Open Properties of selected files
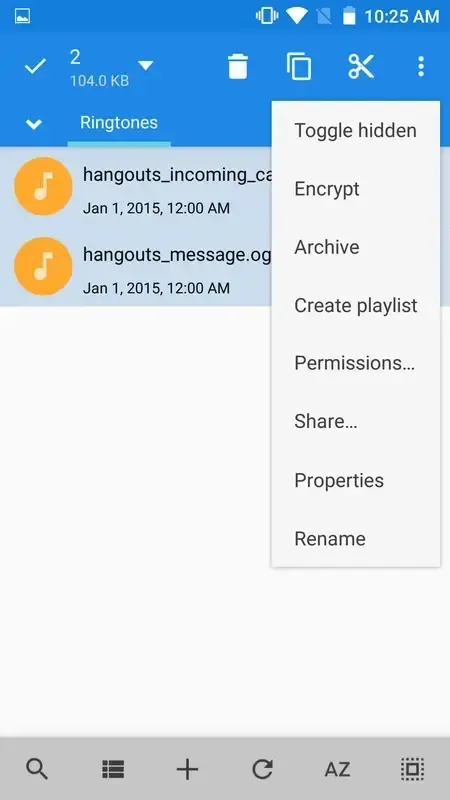 coord(356,480)
